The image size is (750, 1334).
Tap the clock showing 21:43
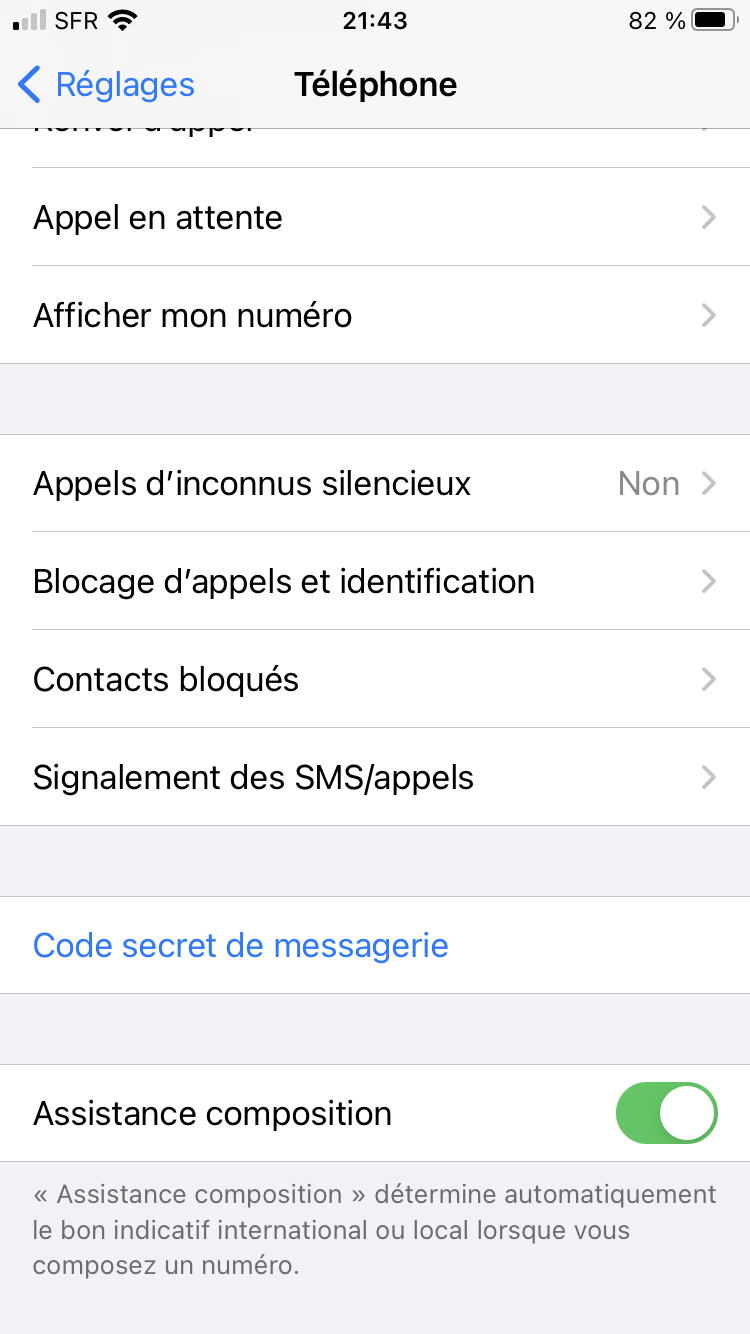[375, 21]
